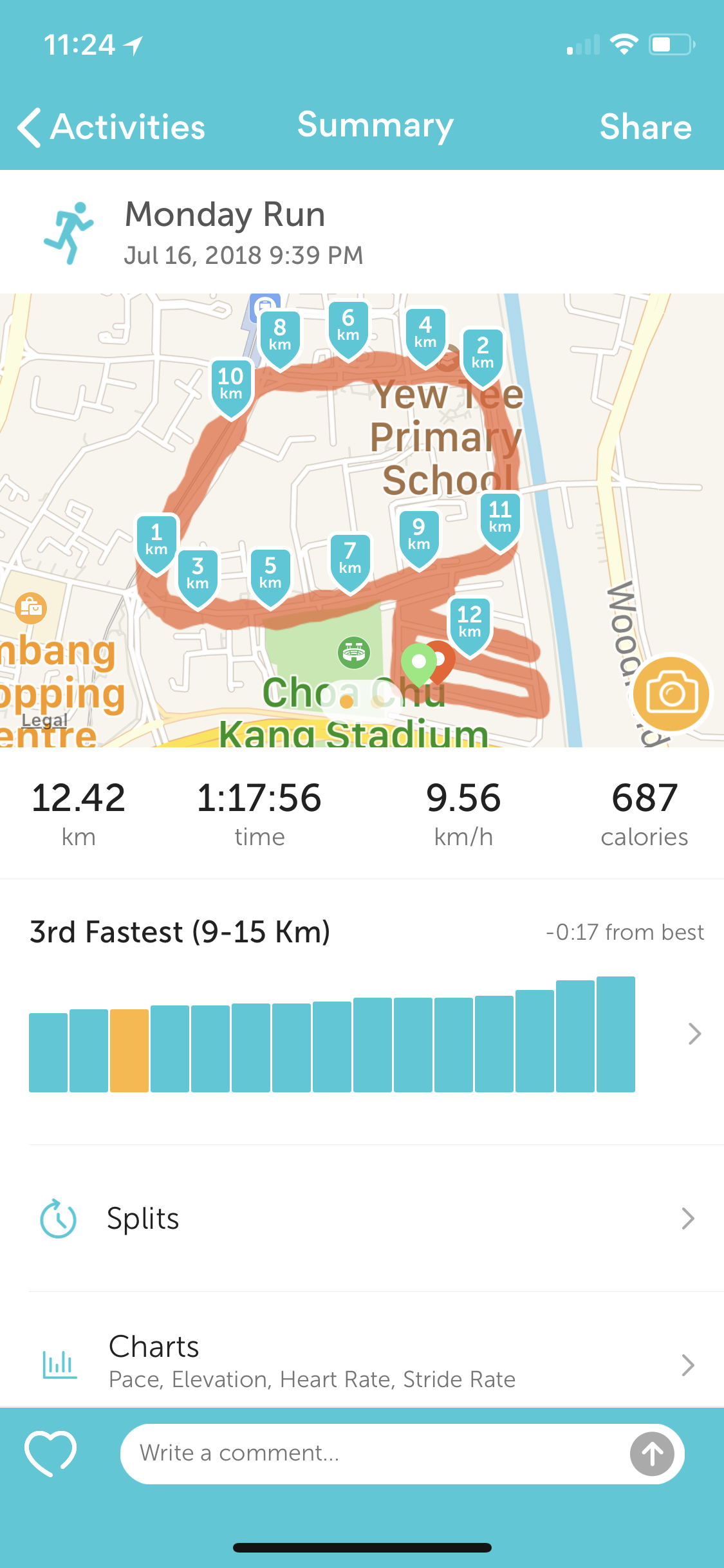724x1568 pixels.
Task: Open the run route map
Action: (362, 520)
